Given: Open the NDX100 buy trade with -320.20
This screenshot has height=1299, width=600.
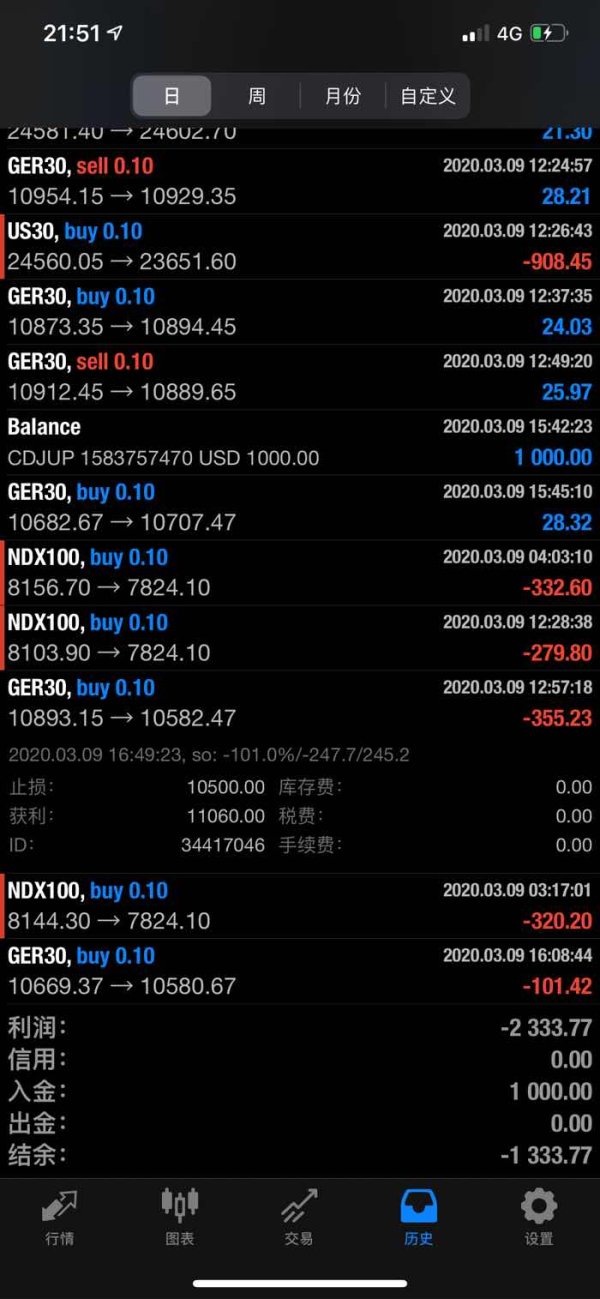Looking at the screenshot, I should [x=300, y=906].
